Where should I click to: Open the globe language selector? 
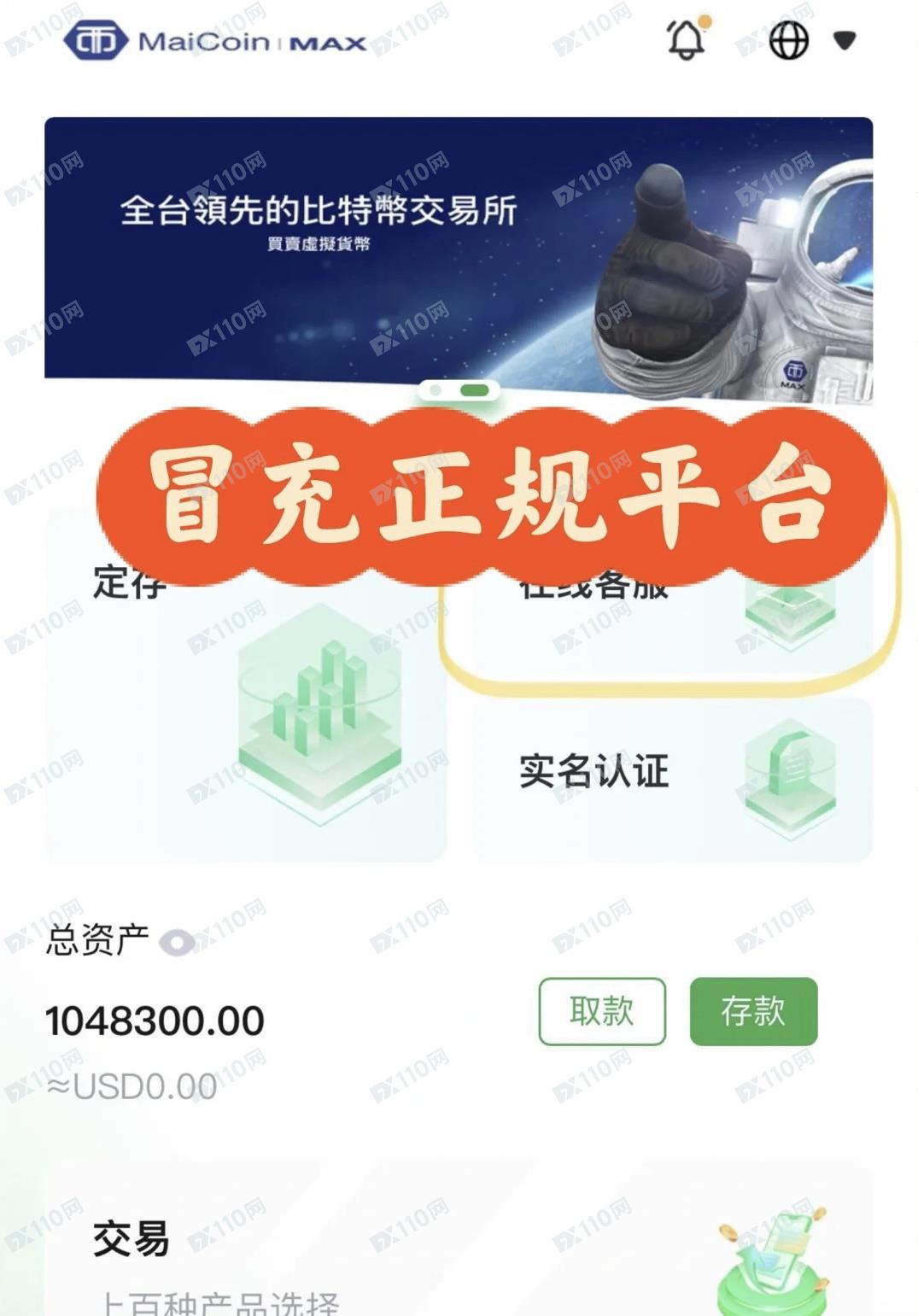point(788,39)
